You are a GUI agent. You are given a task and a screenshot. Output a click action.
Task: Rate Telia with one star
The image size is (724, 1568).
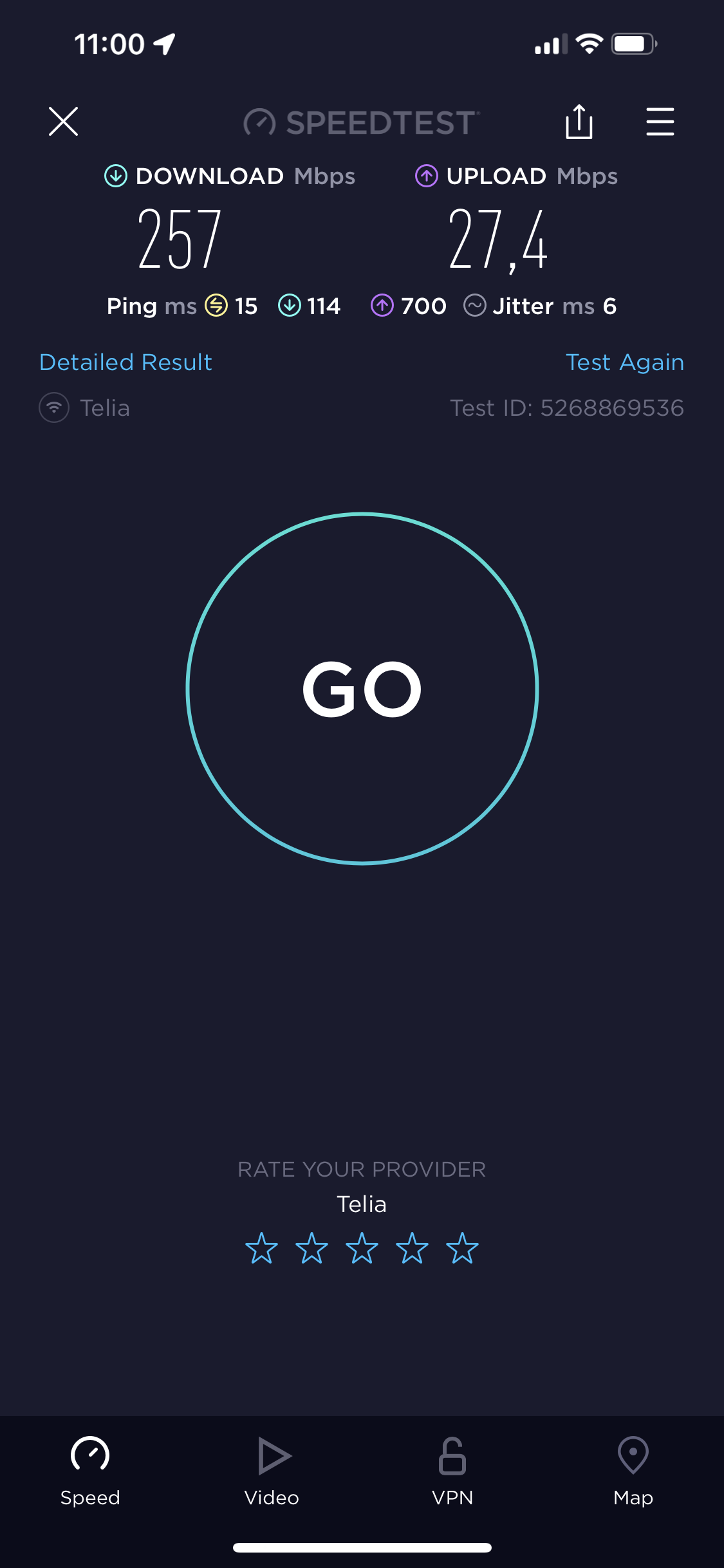click(262, 1248)
